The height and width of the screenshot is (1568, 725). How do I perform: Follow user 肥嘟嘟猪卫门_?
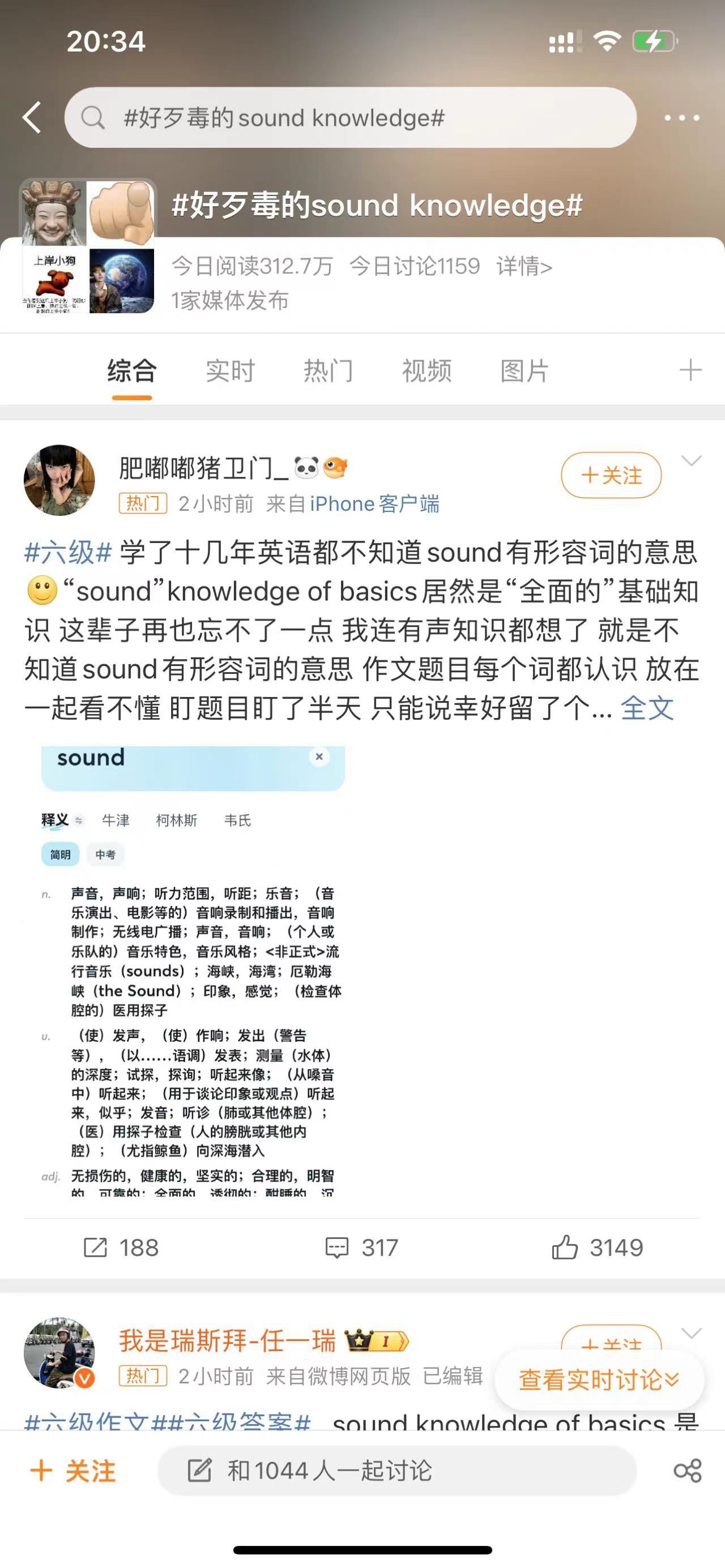click(x=611, y=476)
